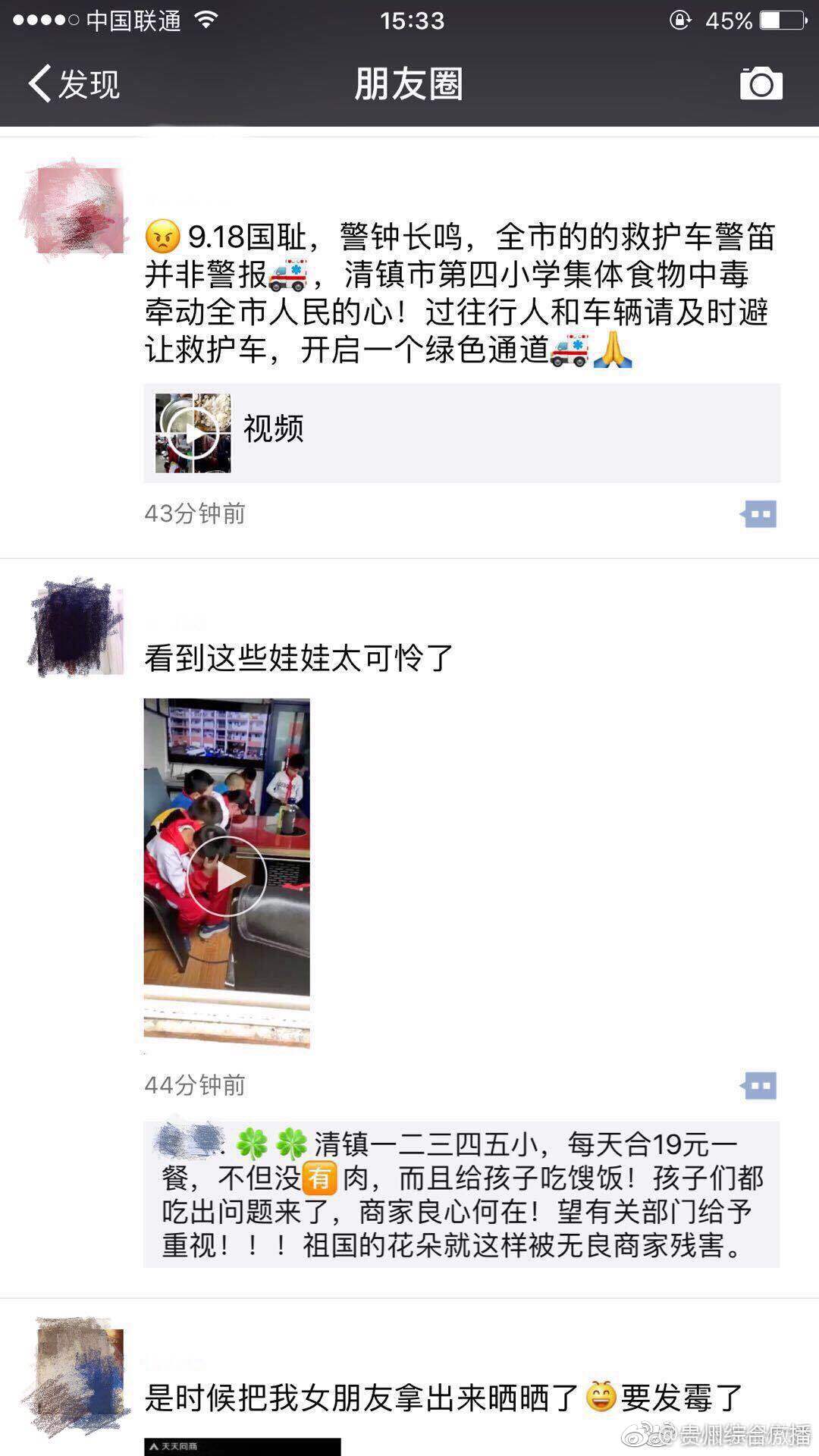Open comment menu on the 44分钟前 post

pyautogui.click(x=758, y=1086)
